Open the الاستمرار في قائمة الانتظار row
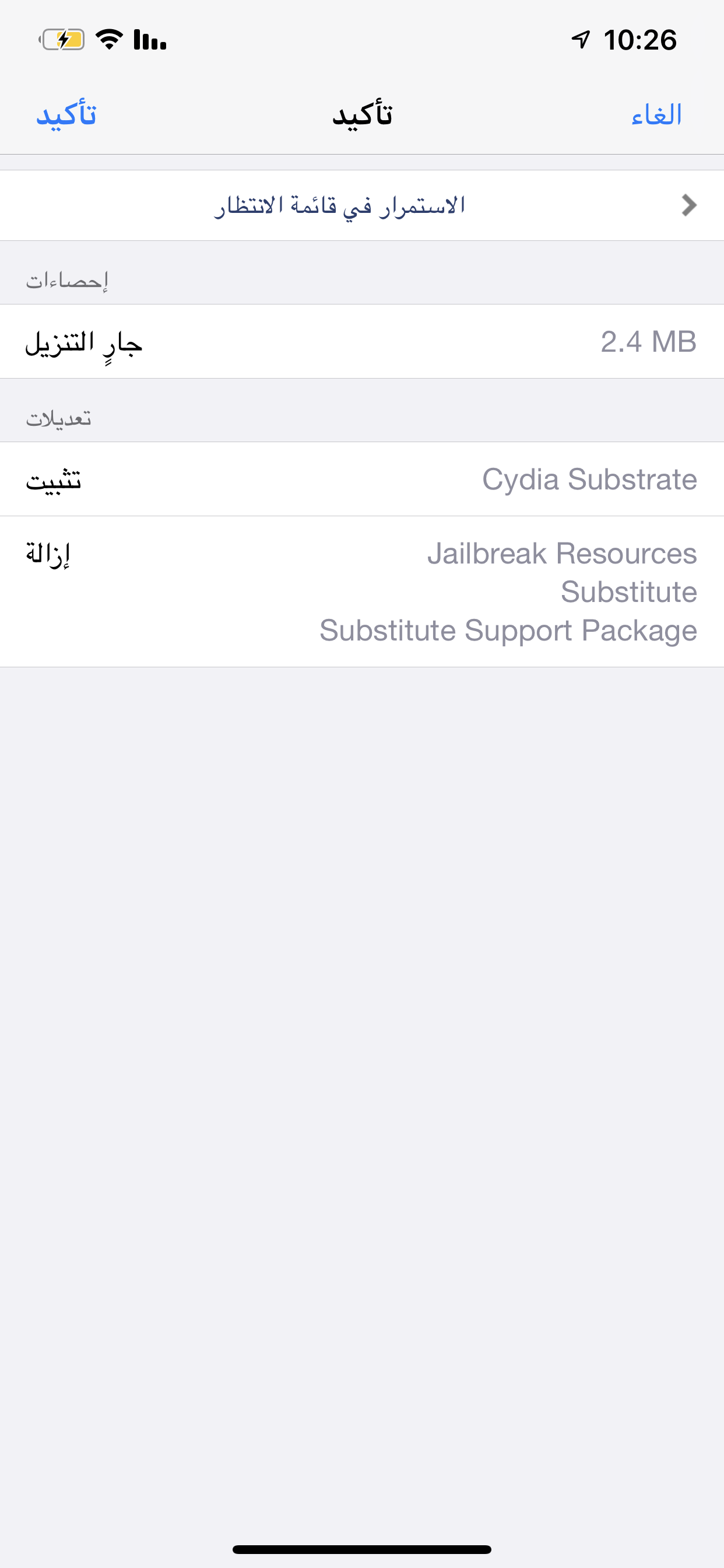 pos(362,205)
